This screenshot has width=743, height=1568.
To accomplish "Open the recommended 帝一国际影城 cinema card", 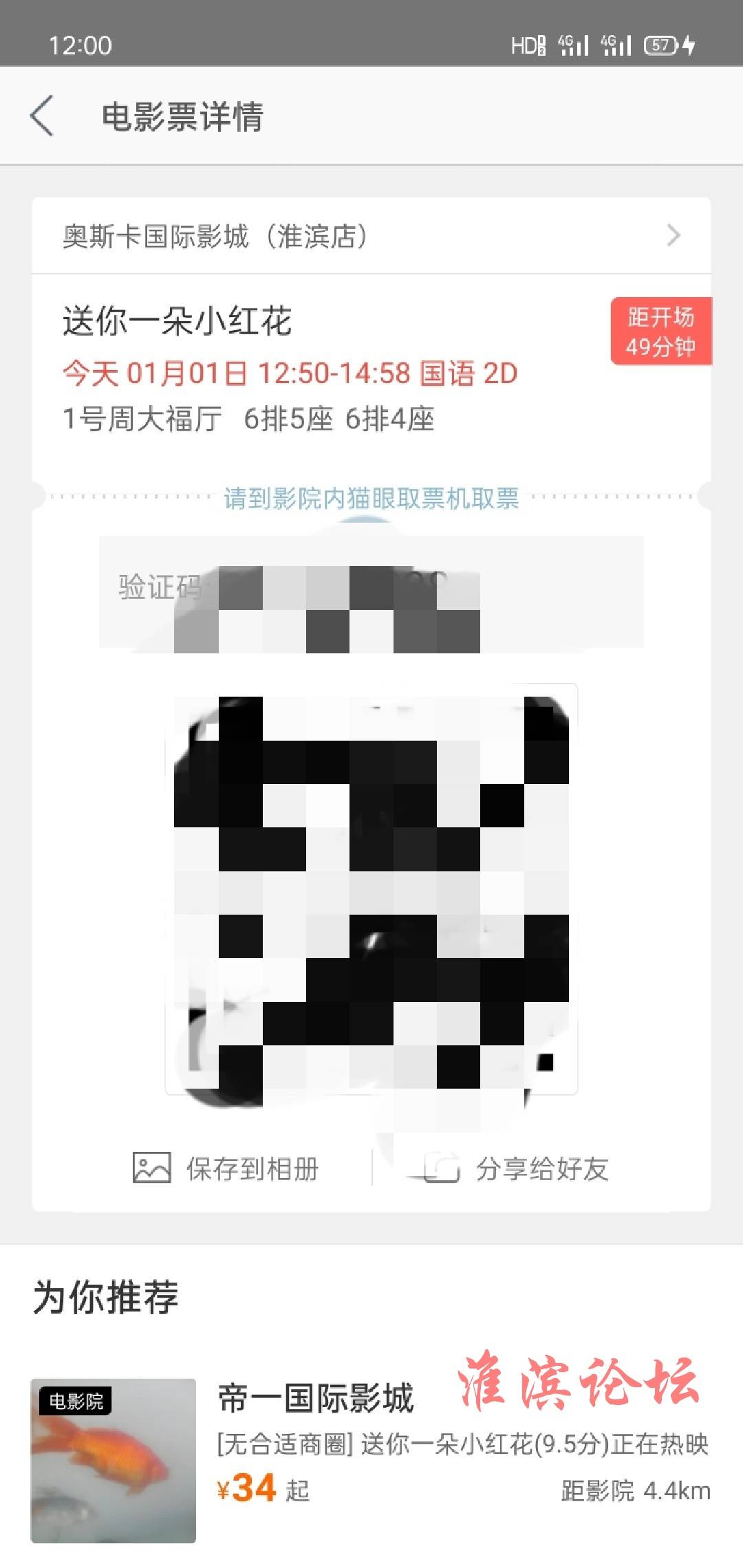I will (371, 1460).
